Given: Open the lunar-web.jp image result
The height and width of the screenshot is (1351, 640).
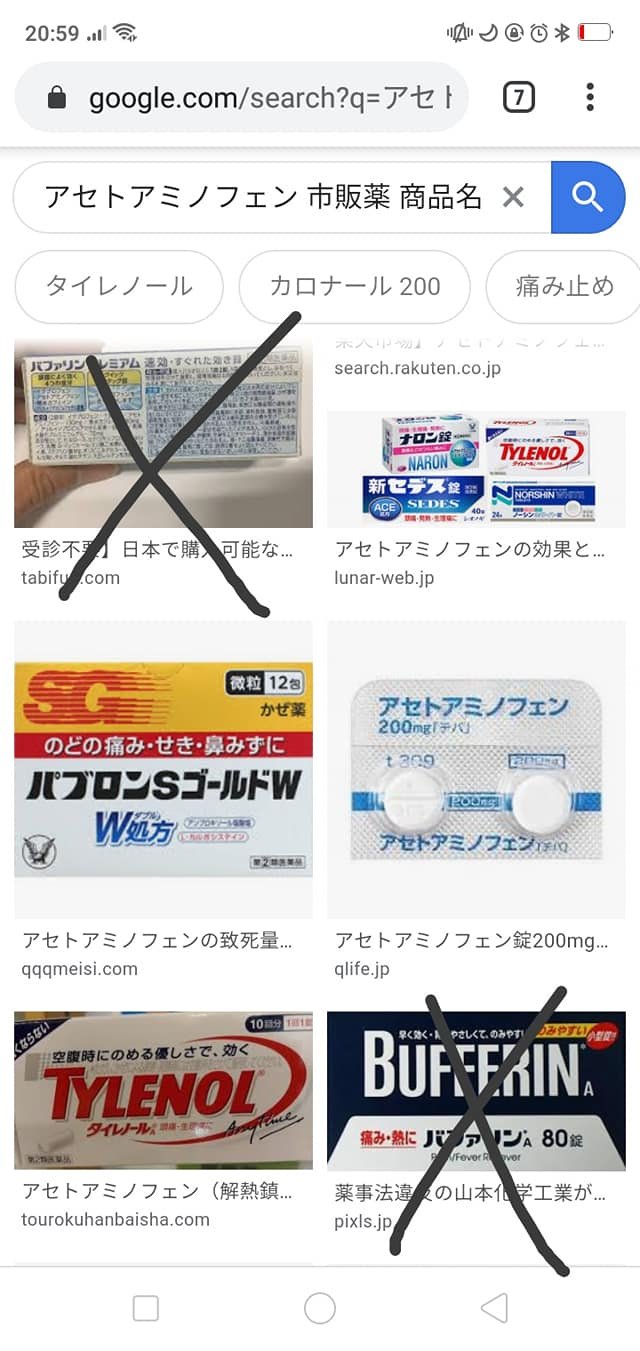Looking at the screenshot, I should pos(476,470).
